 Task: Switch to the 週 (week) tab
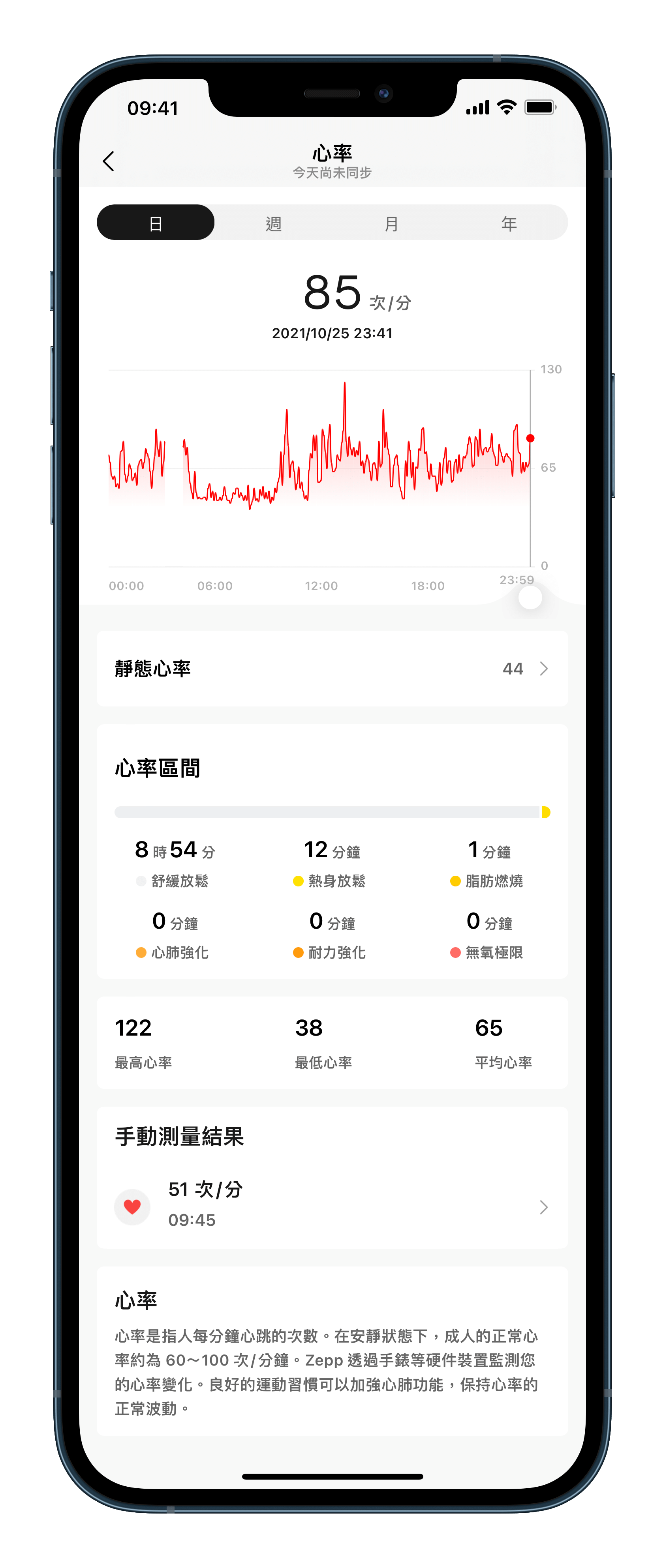click(273, 223)
